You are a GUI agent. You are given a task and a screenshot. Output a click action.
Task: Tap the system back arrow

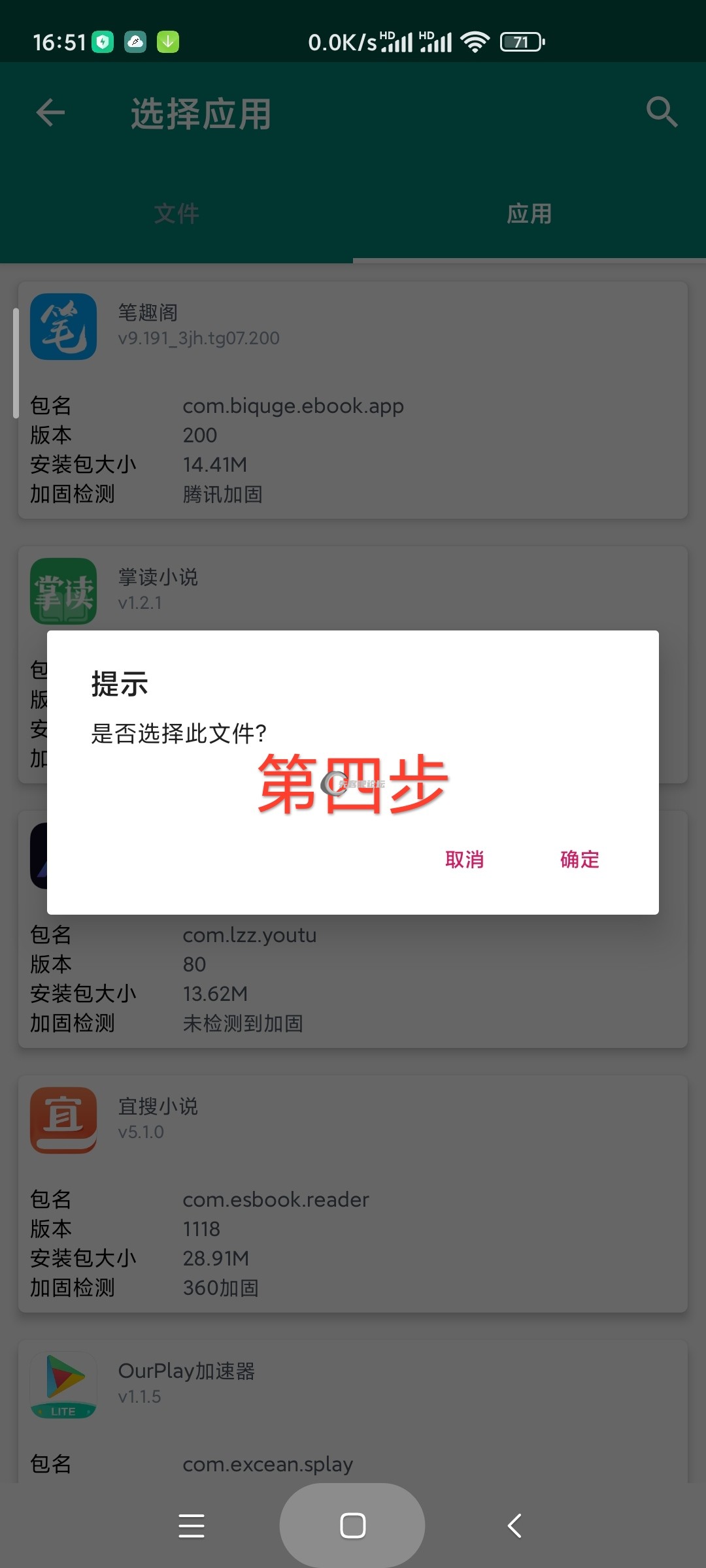tap(514, 1526)
